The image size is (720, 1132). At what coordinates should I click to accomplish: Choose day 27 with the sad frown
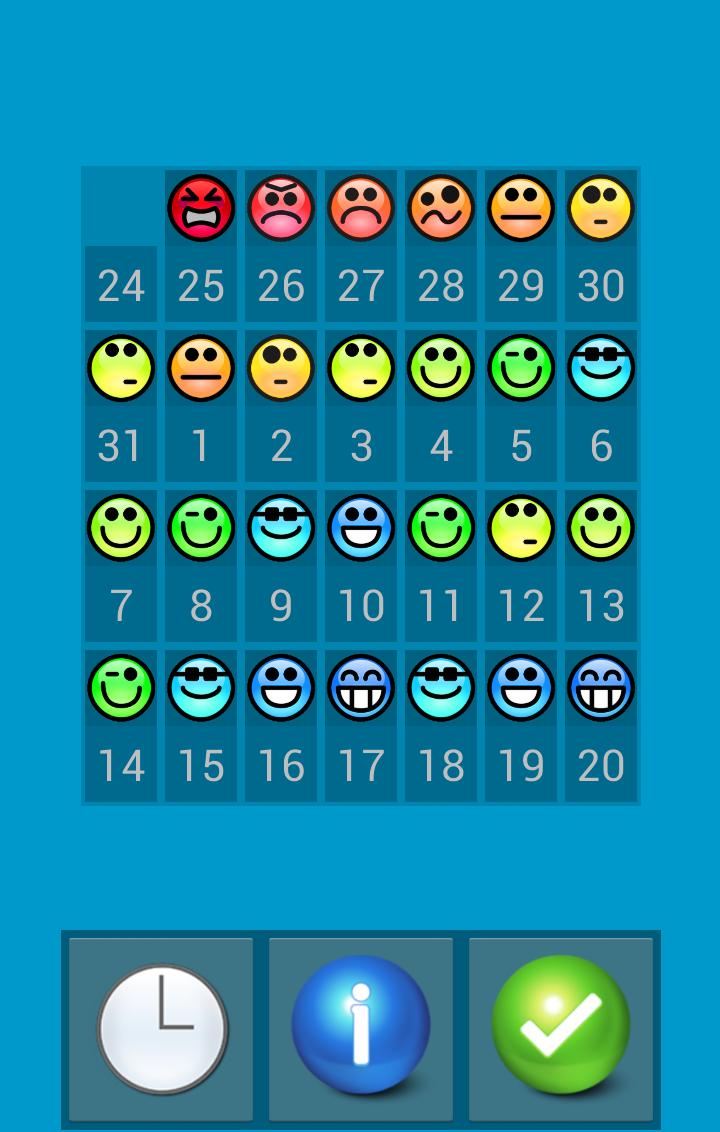click(361, 246)
